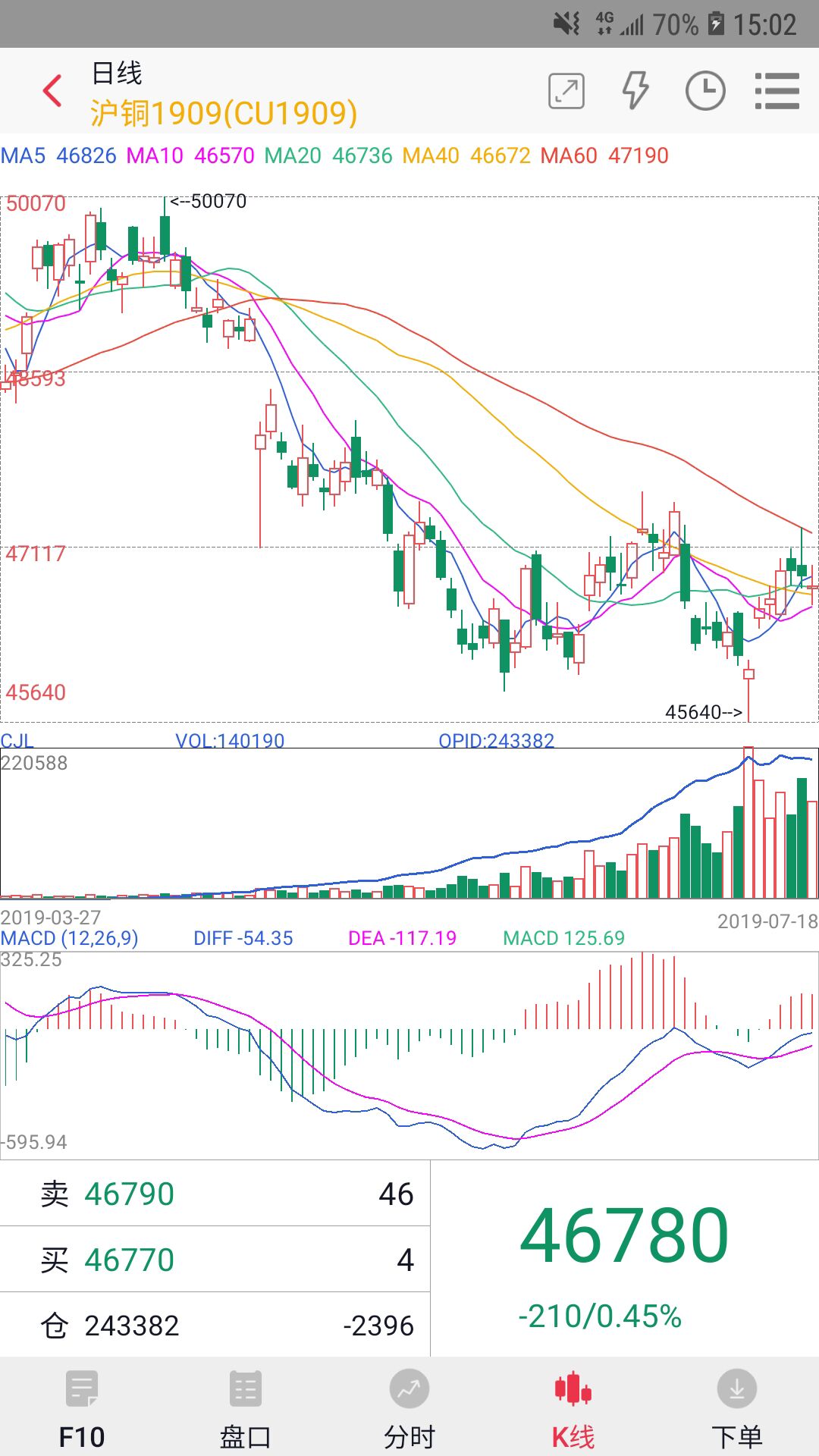
Task: Expand the chart to full screen
Action: 566,92
